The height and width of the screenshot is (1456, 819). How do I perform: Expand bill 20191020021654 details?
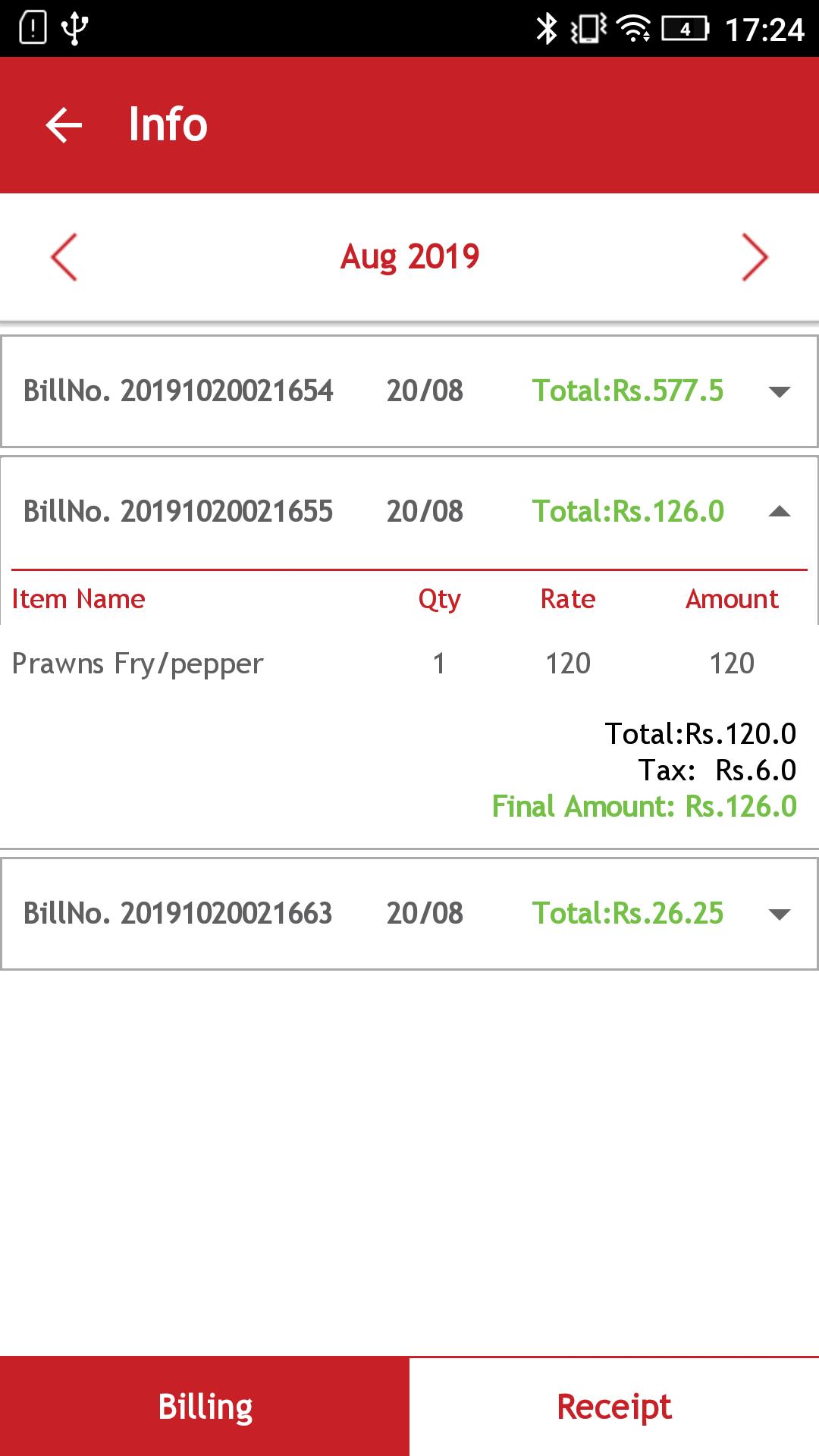tap(779, 391)
